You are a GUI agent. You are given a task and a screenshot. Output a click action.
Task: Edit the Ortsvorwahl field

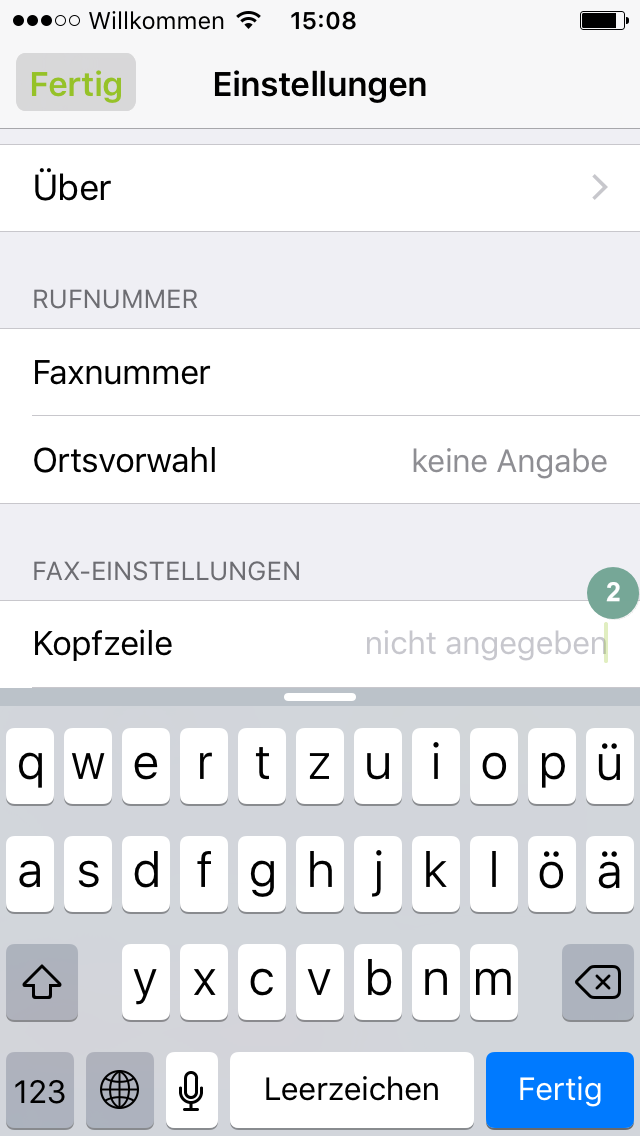(320, 460)
